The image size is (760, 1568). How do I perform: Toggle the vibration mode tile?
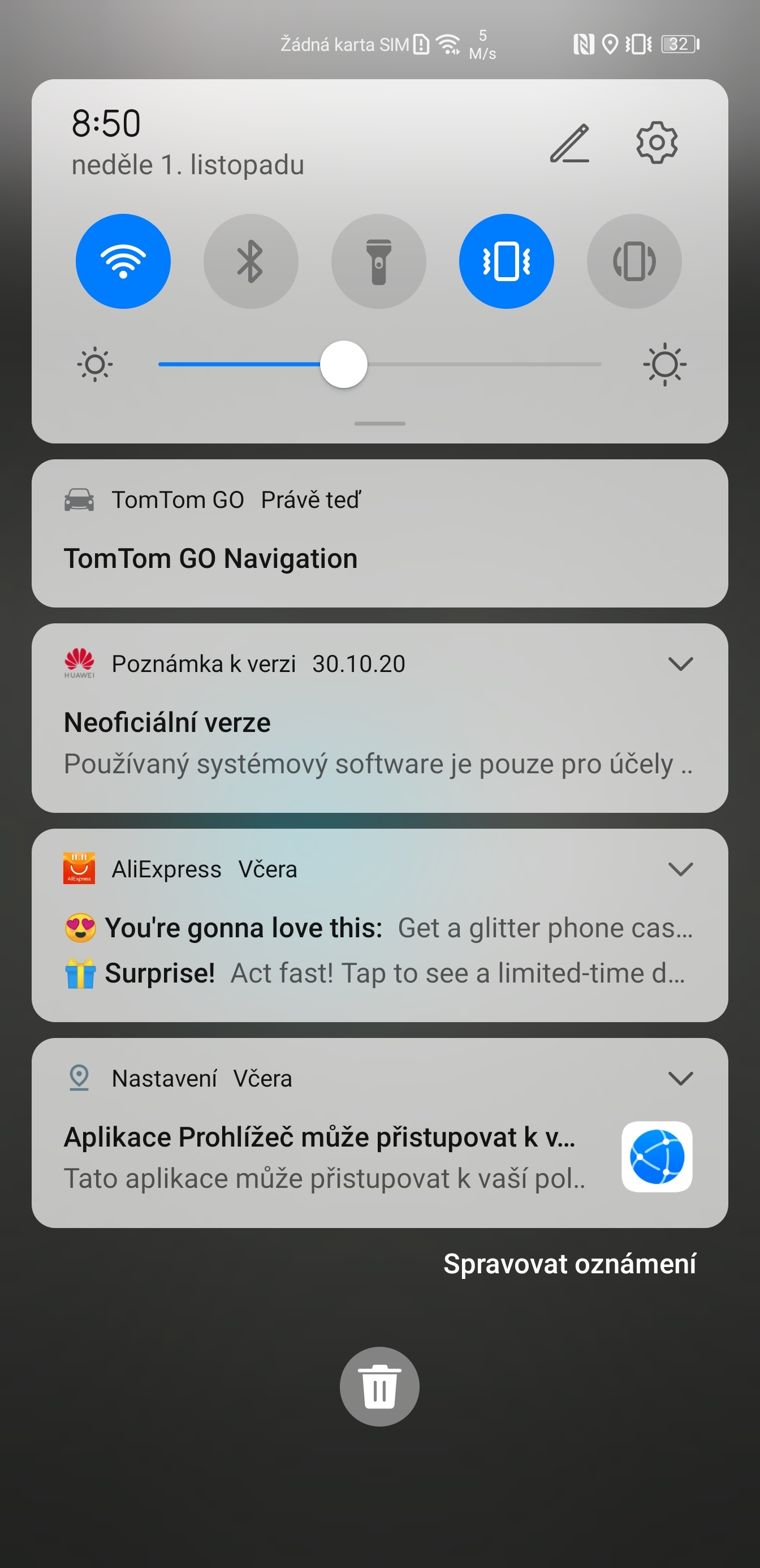[506, 261]
